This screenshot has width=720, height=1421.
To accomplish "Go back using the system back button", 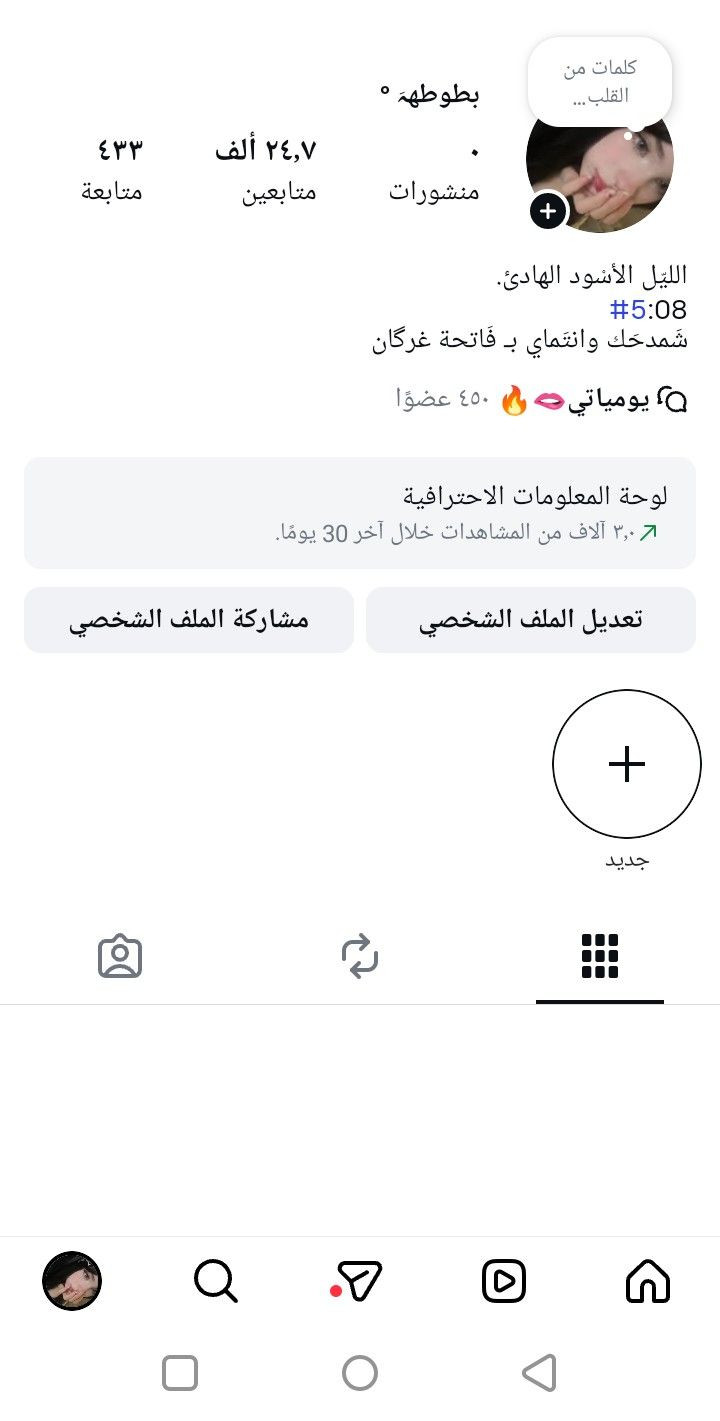I will (x=540, y=1373).
